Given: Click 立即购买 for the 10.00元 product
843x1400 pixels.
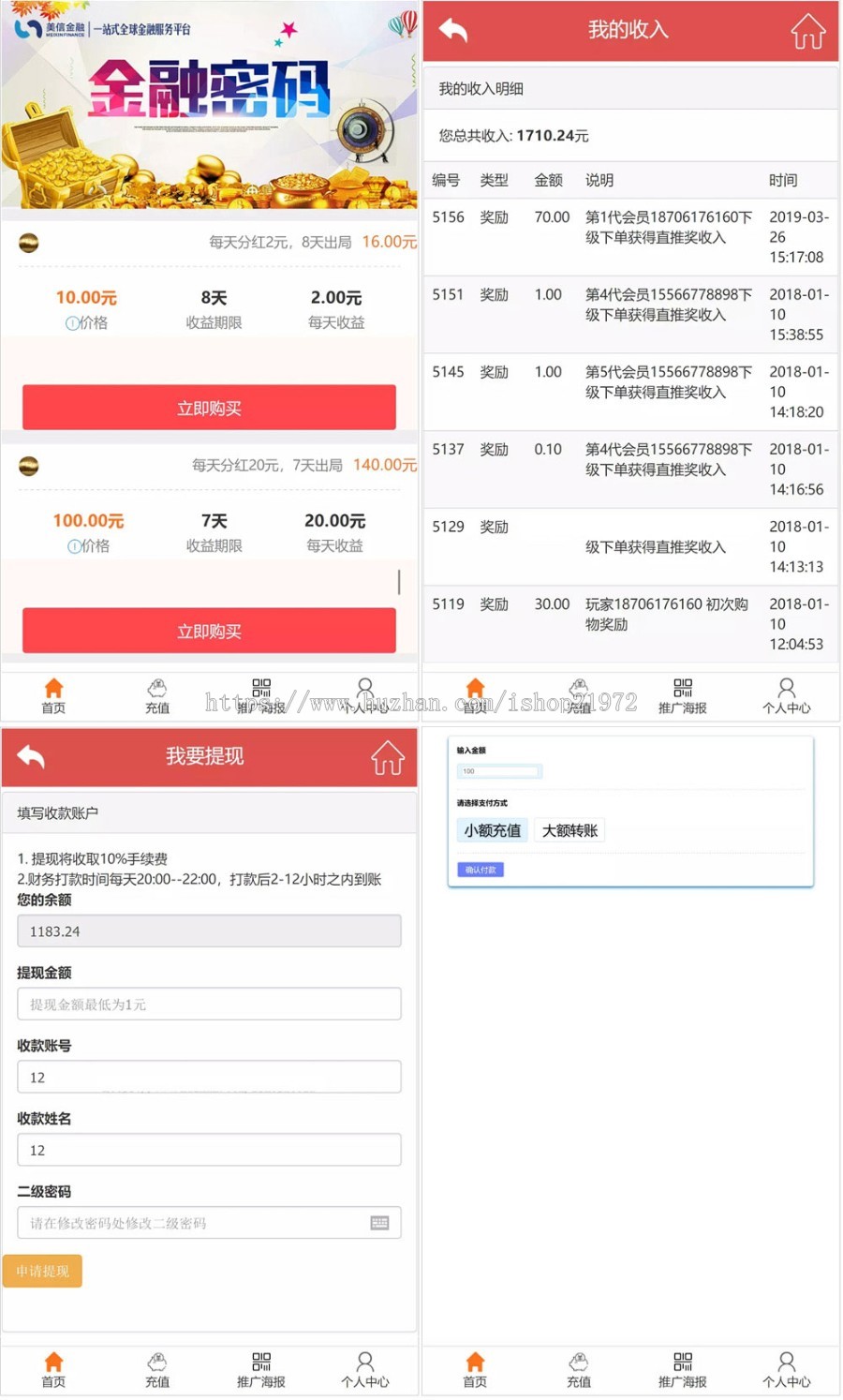Looking at the screenshot, I should tap(207, 408).
